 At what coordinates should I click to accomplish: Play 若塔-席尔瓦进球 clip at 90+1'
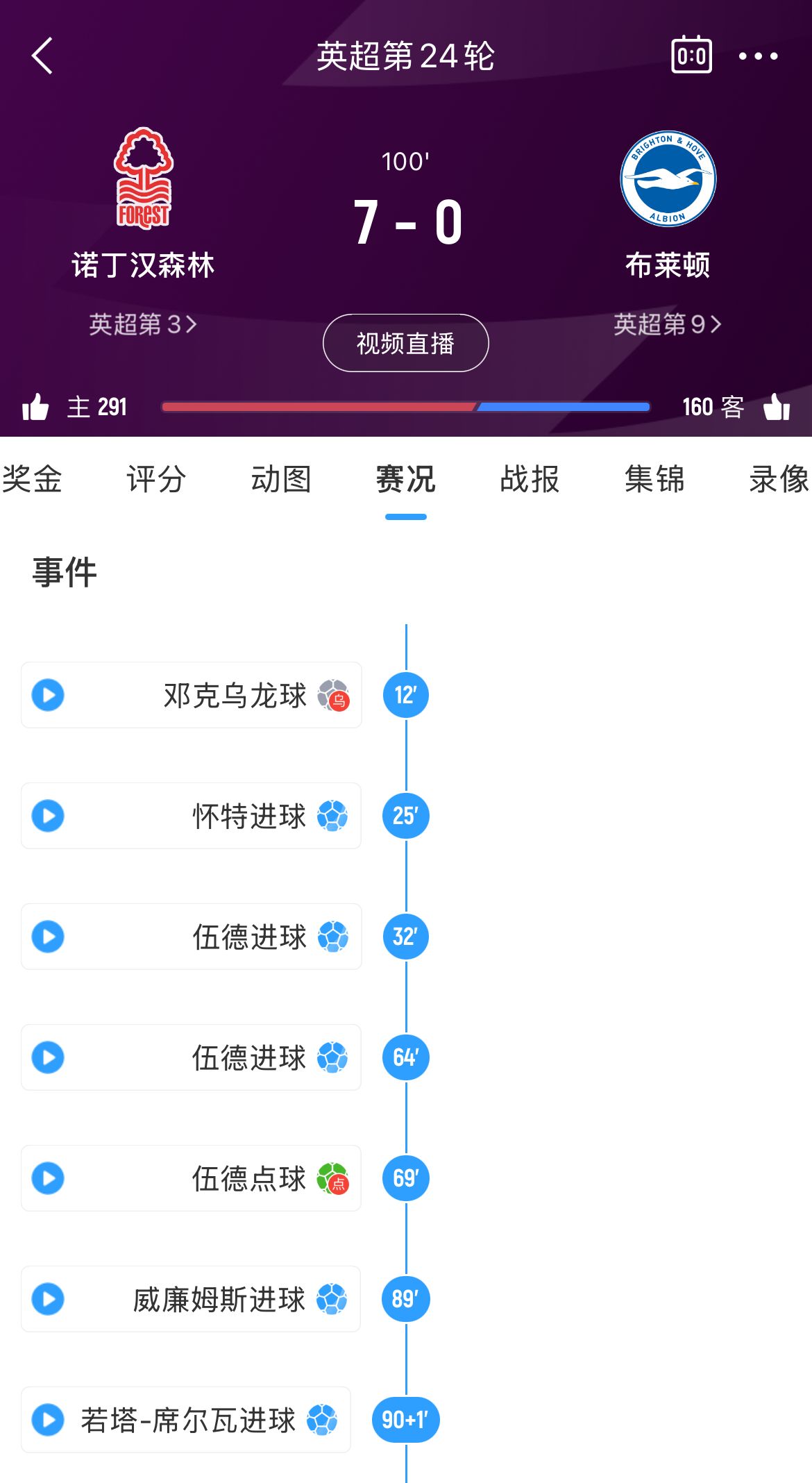point(48,1420)
